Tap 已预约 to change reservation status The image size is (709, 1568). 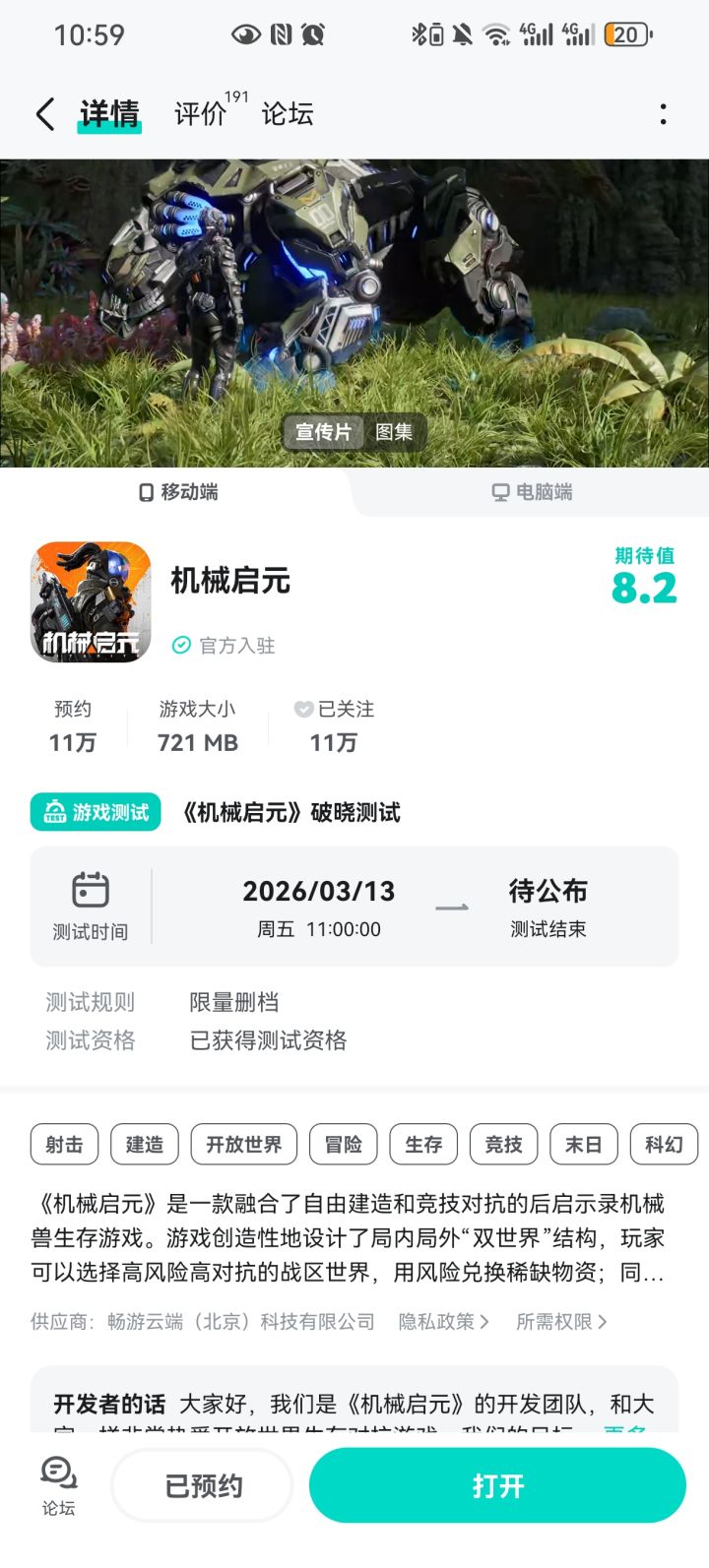[x=201, y=1485]
